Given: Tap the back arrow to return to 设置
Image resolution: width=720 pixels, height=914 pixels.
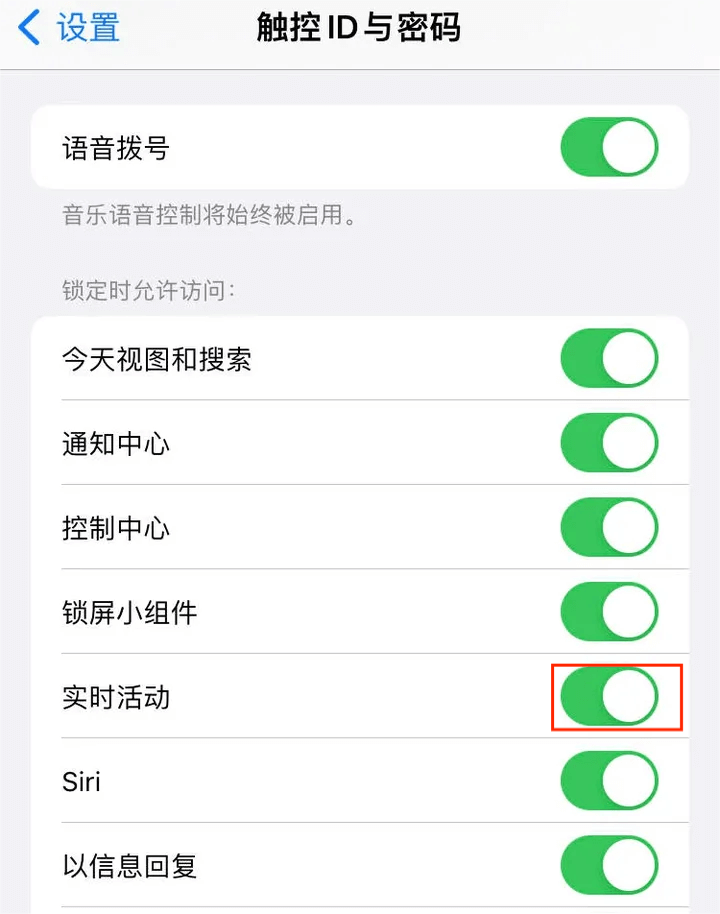Looking at the screenshot, I should pos(28,28).
